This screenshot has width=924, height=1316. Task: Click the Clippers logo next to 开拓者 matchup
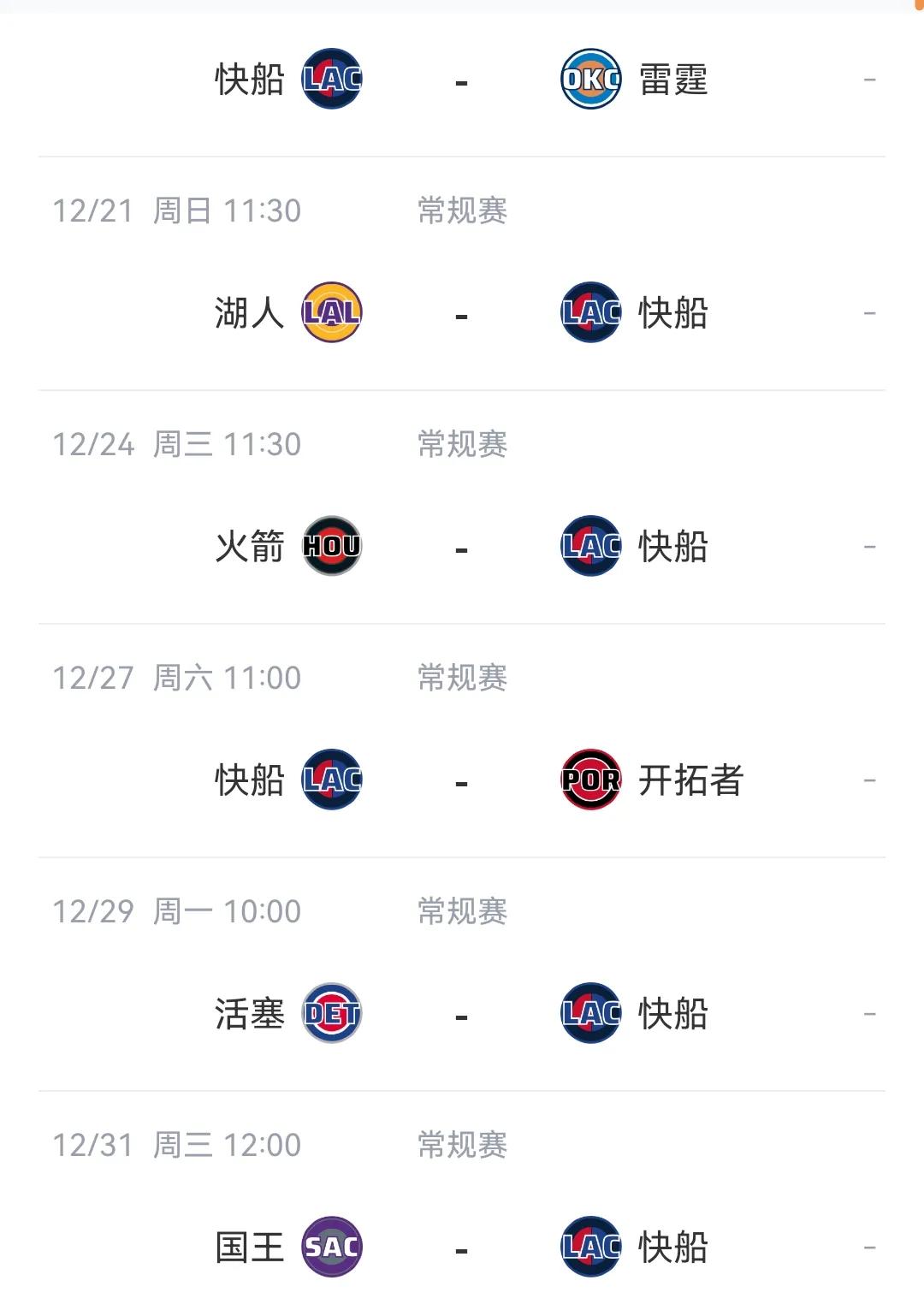click(332, 779)
